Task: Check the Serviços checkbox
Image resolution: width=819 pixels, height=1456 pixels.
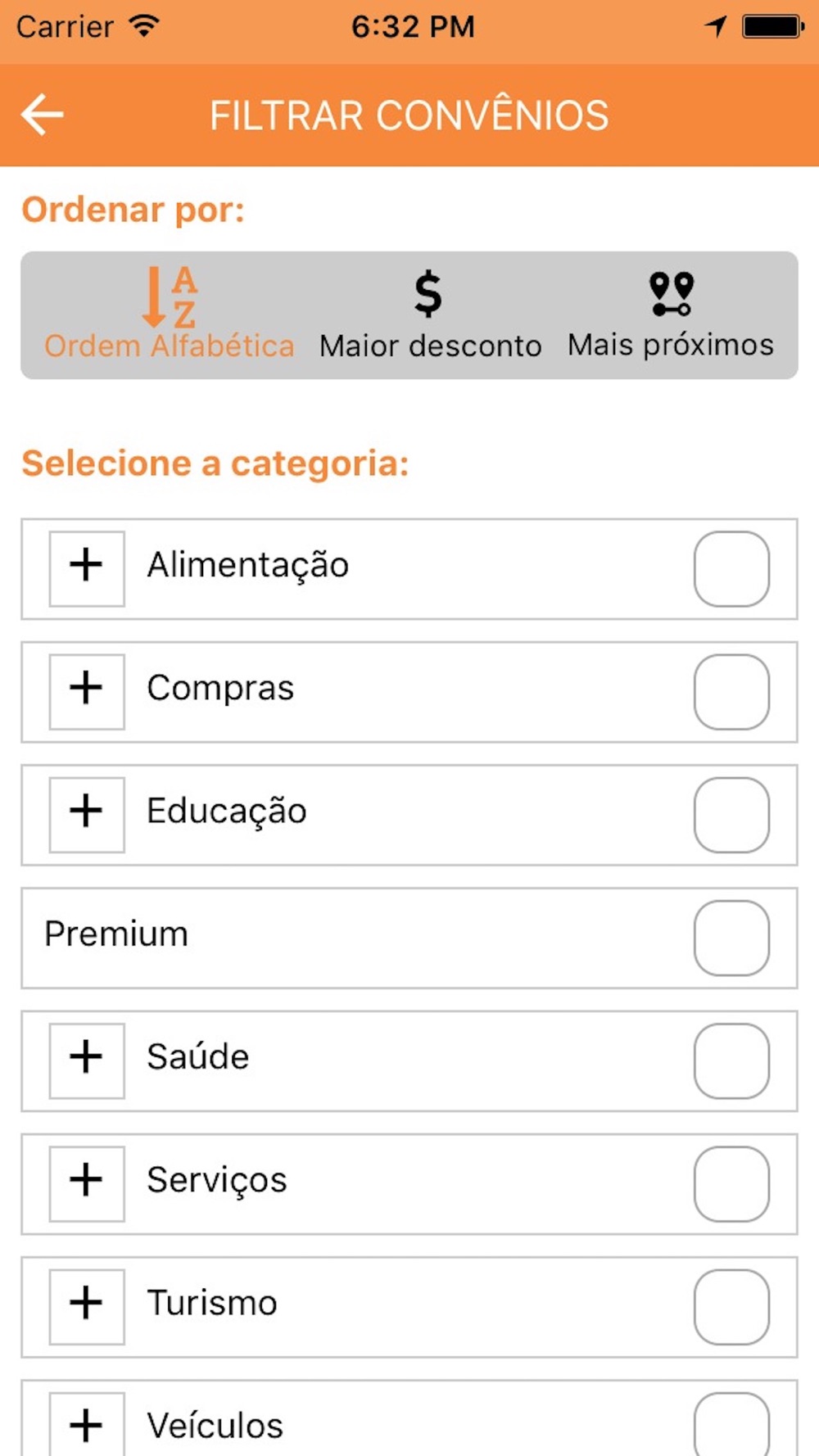Action: pyautogui.click(x=731, y=1183)
